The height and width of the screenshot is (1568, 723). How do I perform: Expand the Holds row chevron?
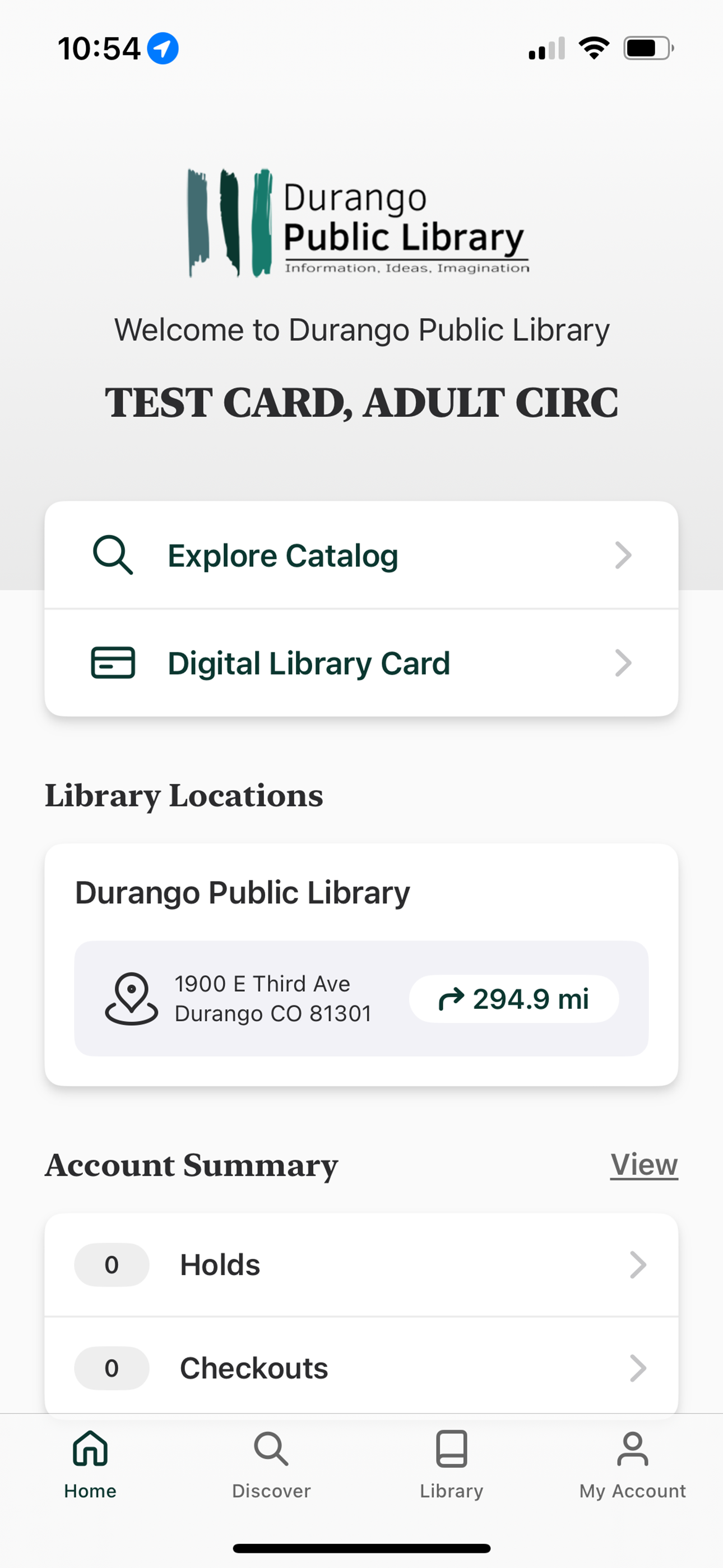[638, 1265]
